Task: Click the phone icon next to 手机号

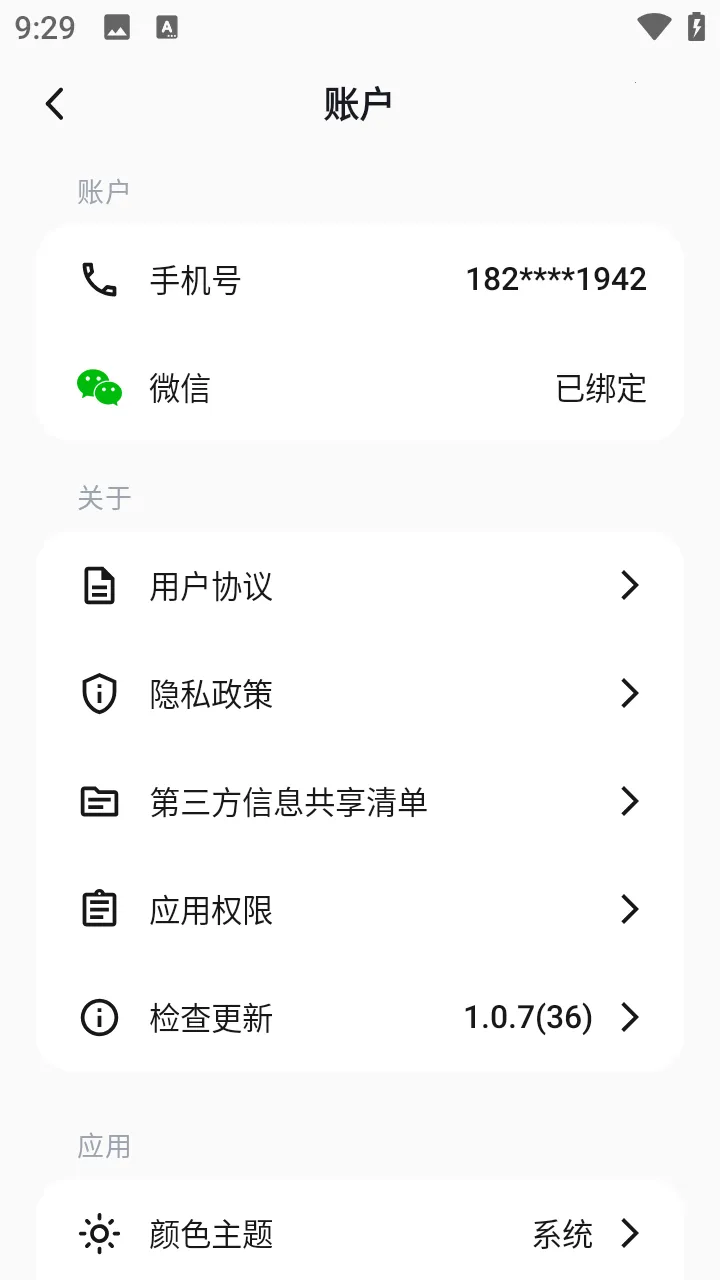Action: (x=98, y=280)
